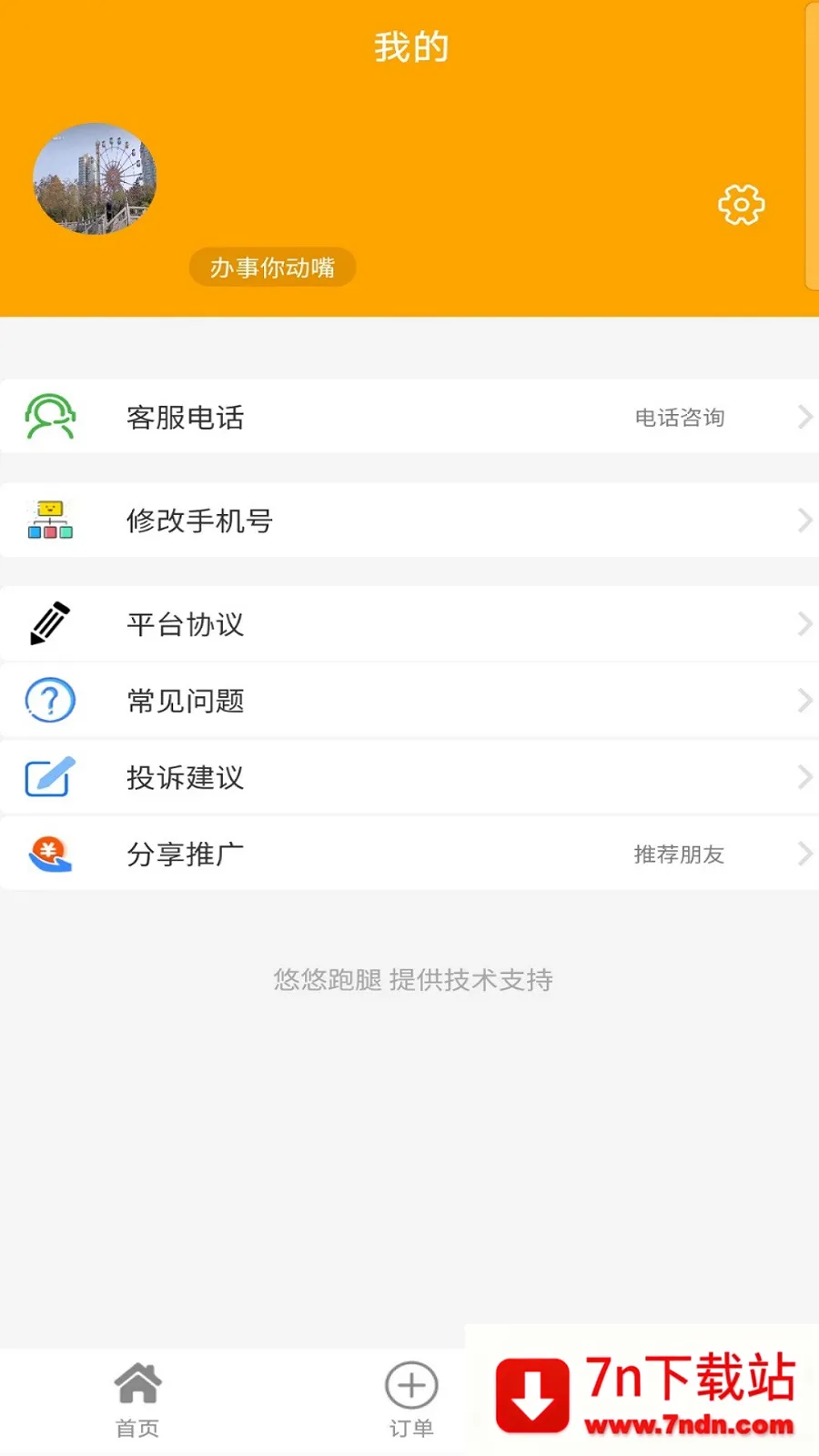Click the phone number modification icon beside 修改手机号

[50, 521]
